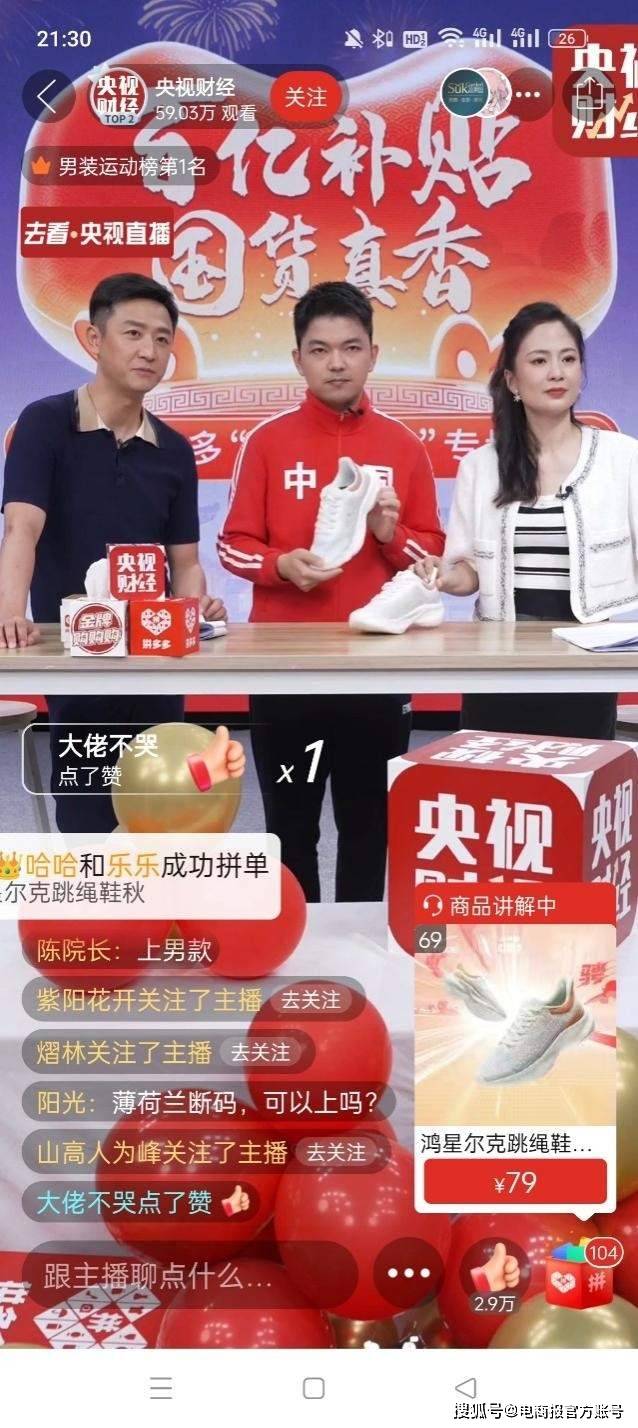This screenshot has width=638, height=1428.
Task: Buy the shoes at ¥79
Action: (514, 1183)
